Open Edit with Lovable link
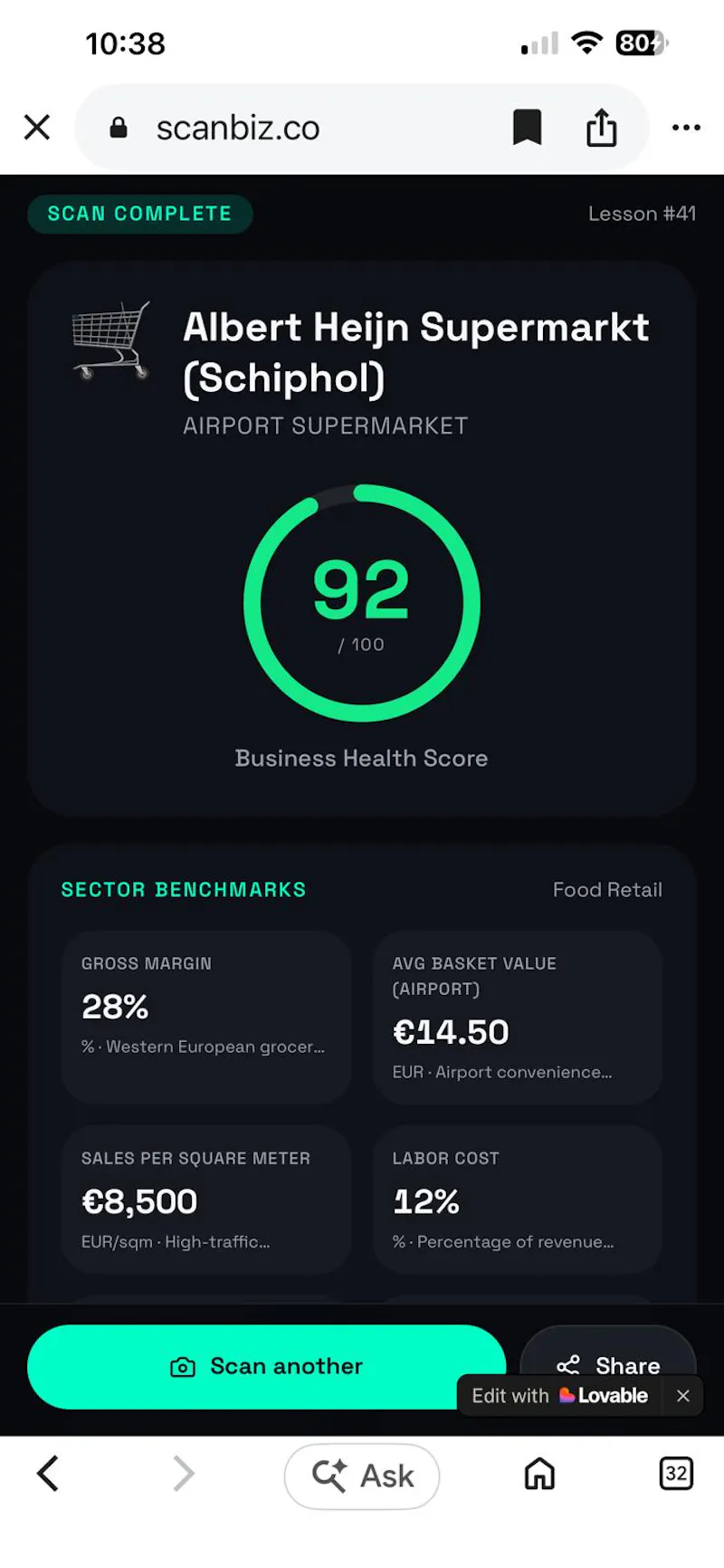The width and height of the screenshot is (724, 1568). (559, 1396)
